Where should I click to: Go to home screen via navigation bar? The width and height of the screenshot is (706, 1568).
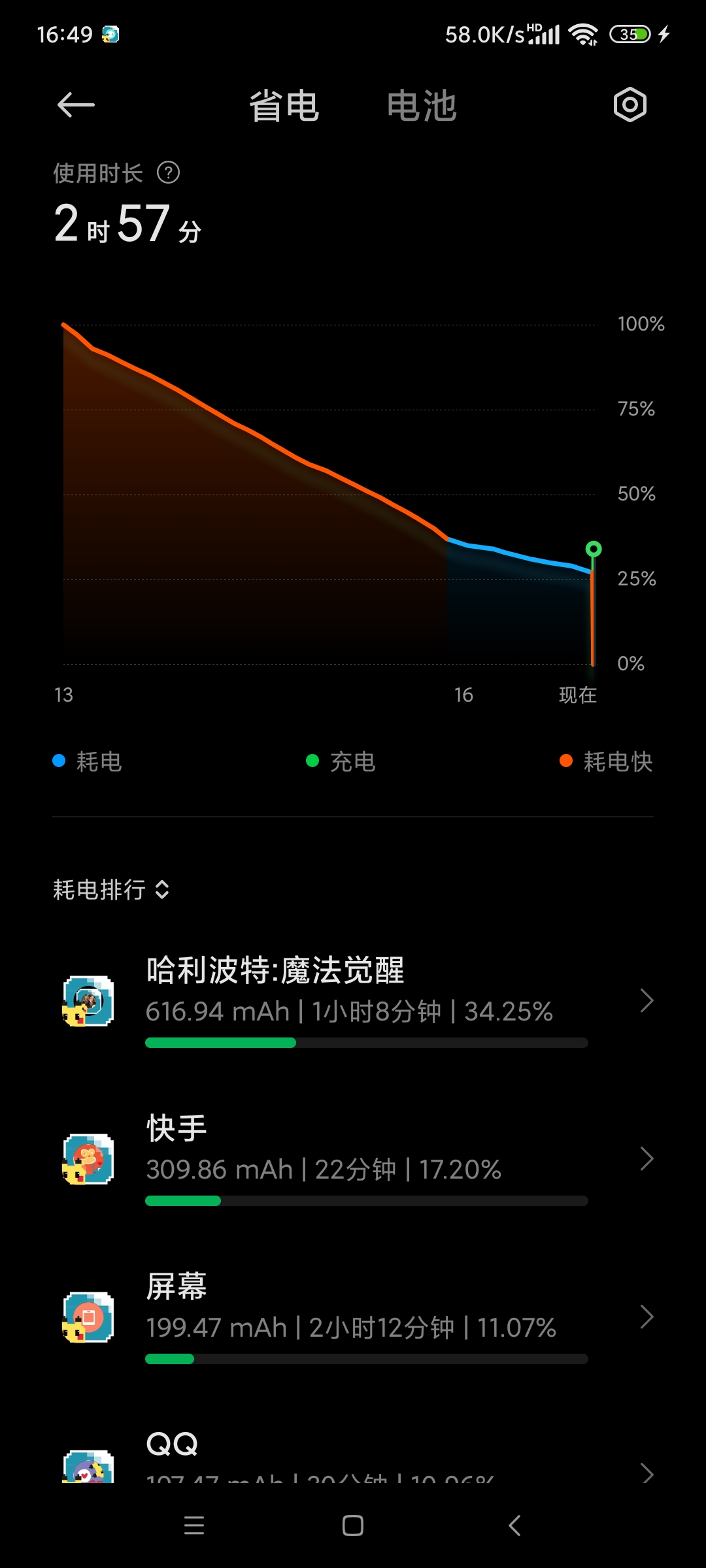pyautogui.click(x=353, y=1526)
